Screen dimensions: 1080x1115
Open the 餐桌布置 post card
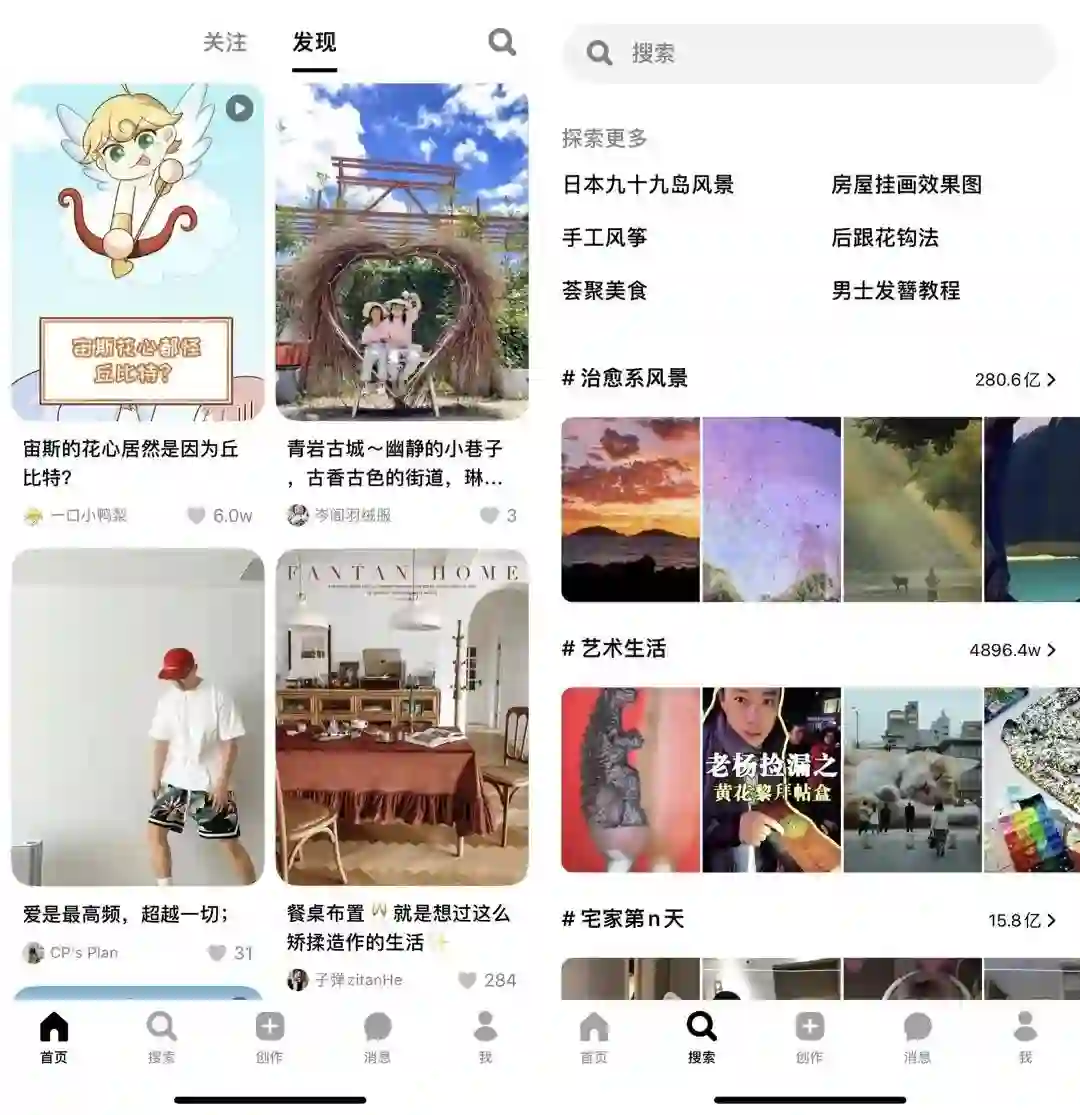[402, 716]
